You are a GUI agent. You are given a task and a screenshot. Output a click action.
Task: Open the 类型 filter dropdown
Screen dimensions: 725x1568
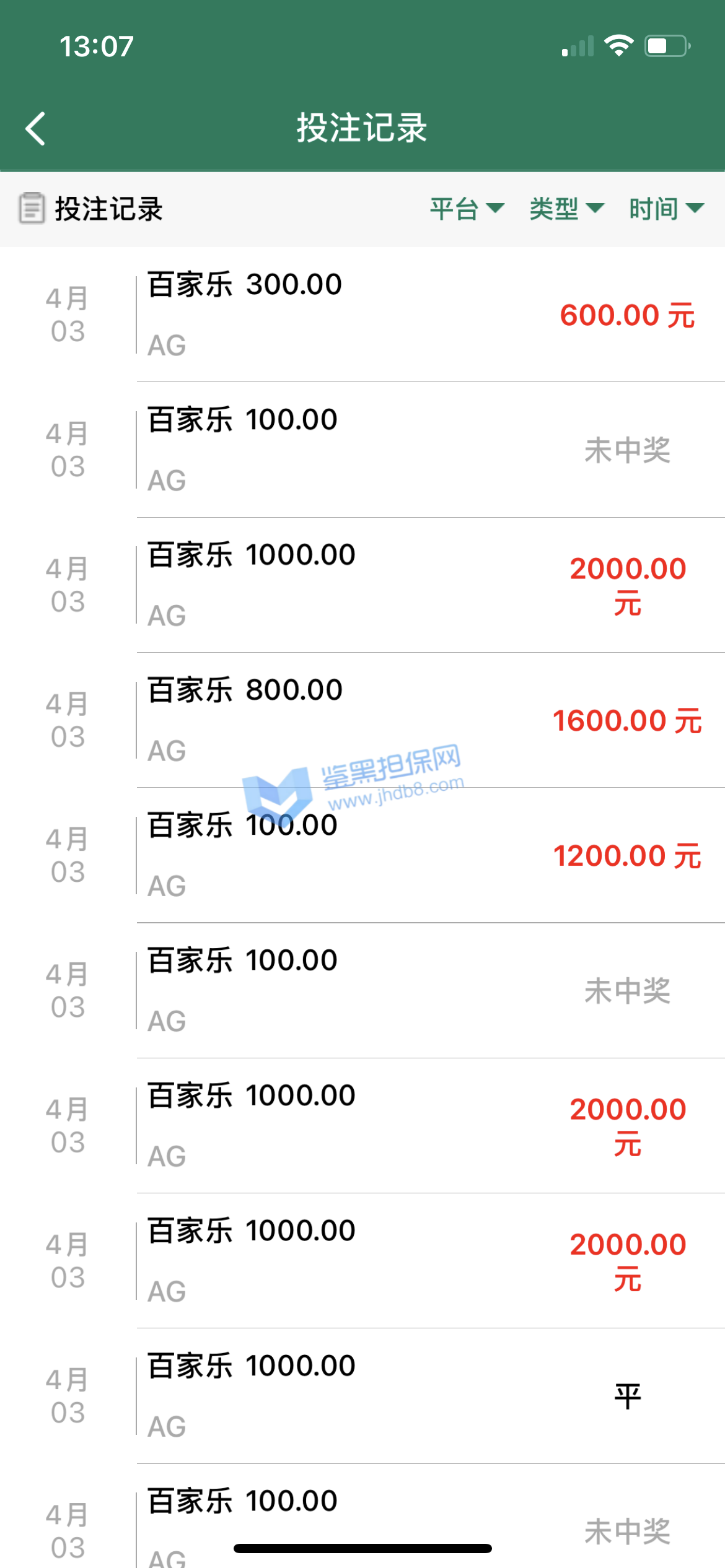(x=566, y=209)
